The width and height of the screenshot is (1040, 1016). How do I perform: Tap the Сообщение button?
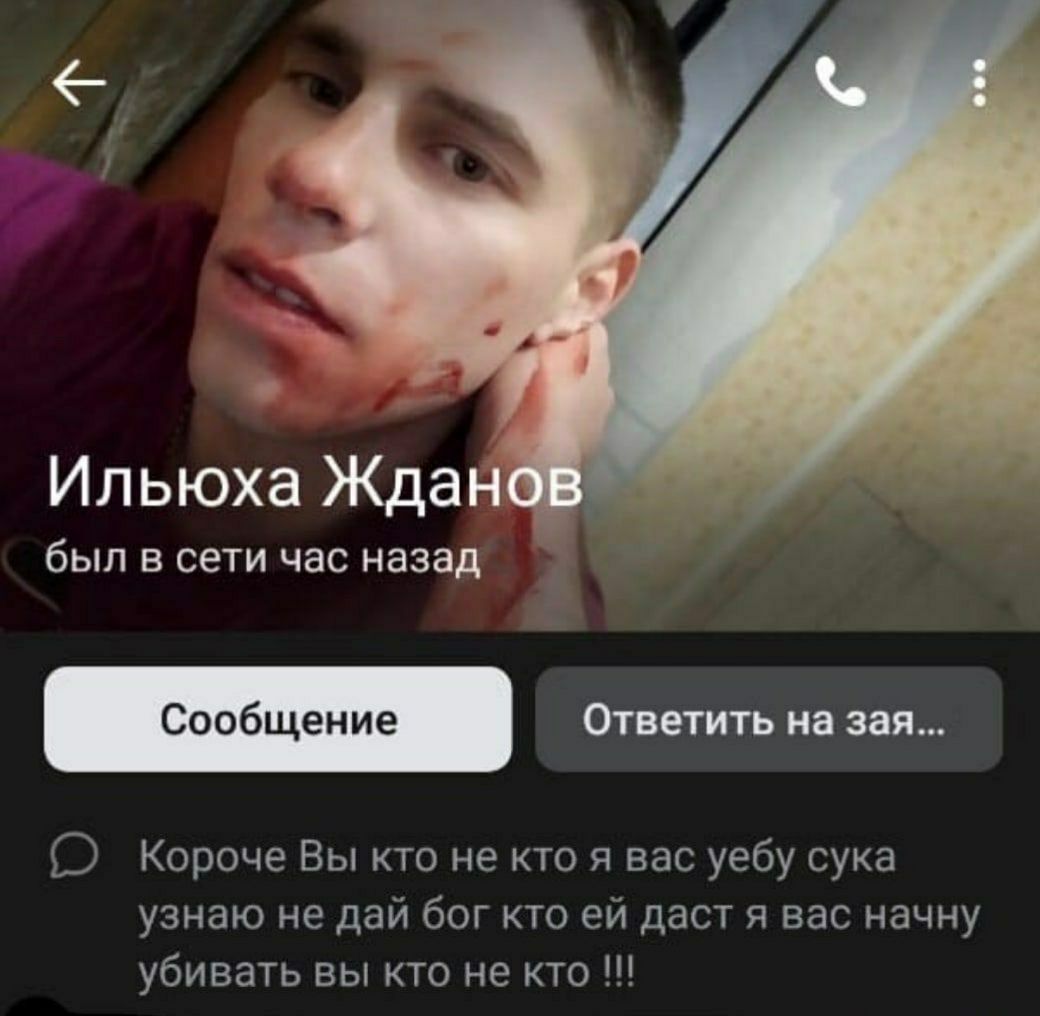click(x=278, y=719)
